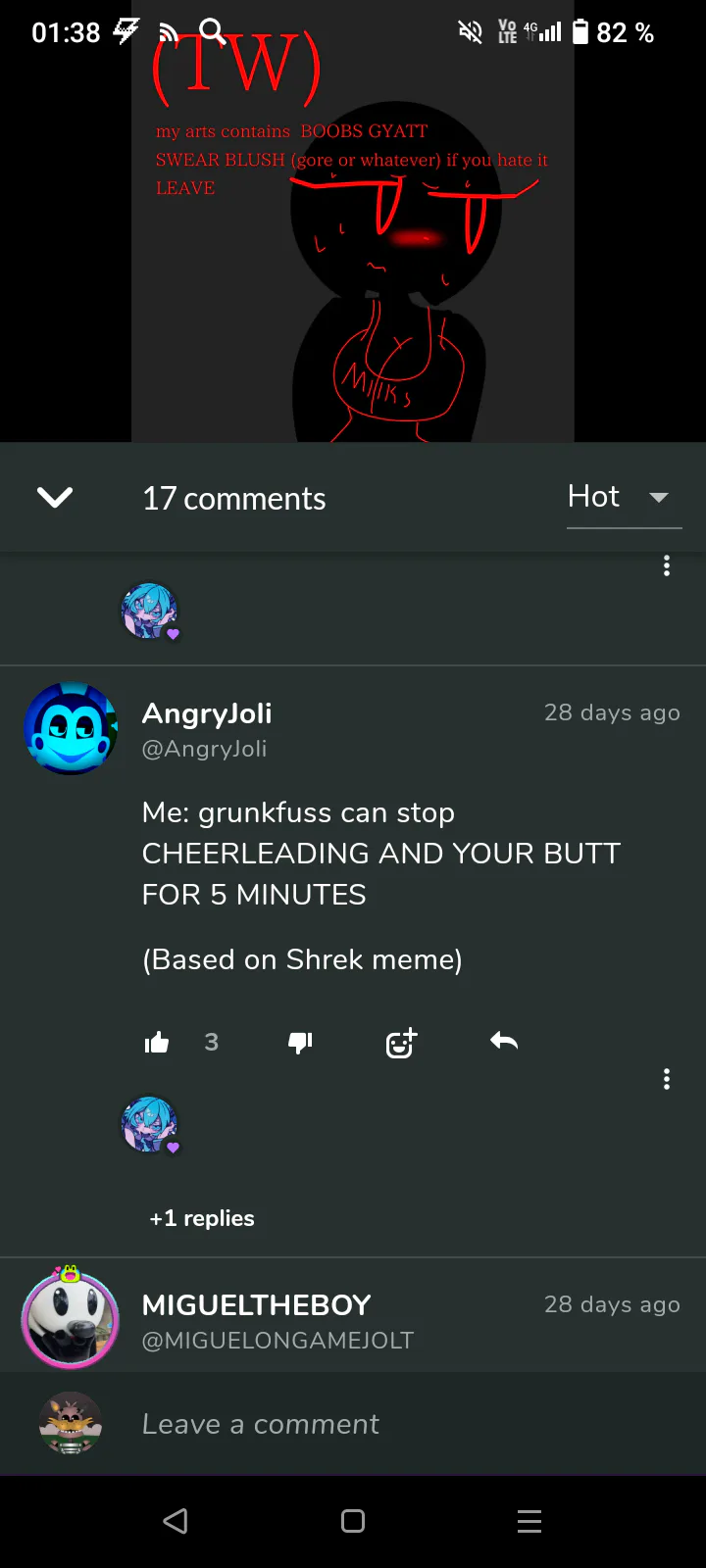The width and height of the screenshot is (706, 1568).
Task: Reply to AngryJoli's comment
Action: tap(504, 1042)
